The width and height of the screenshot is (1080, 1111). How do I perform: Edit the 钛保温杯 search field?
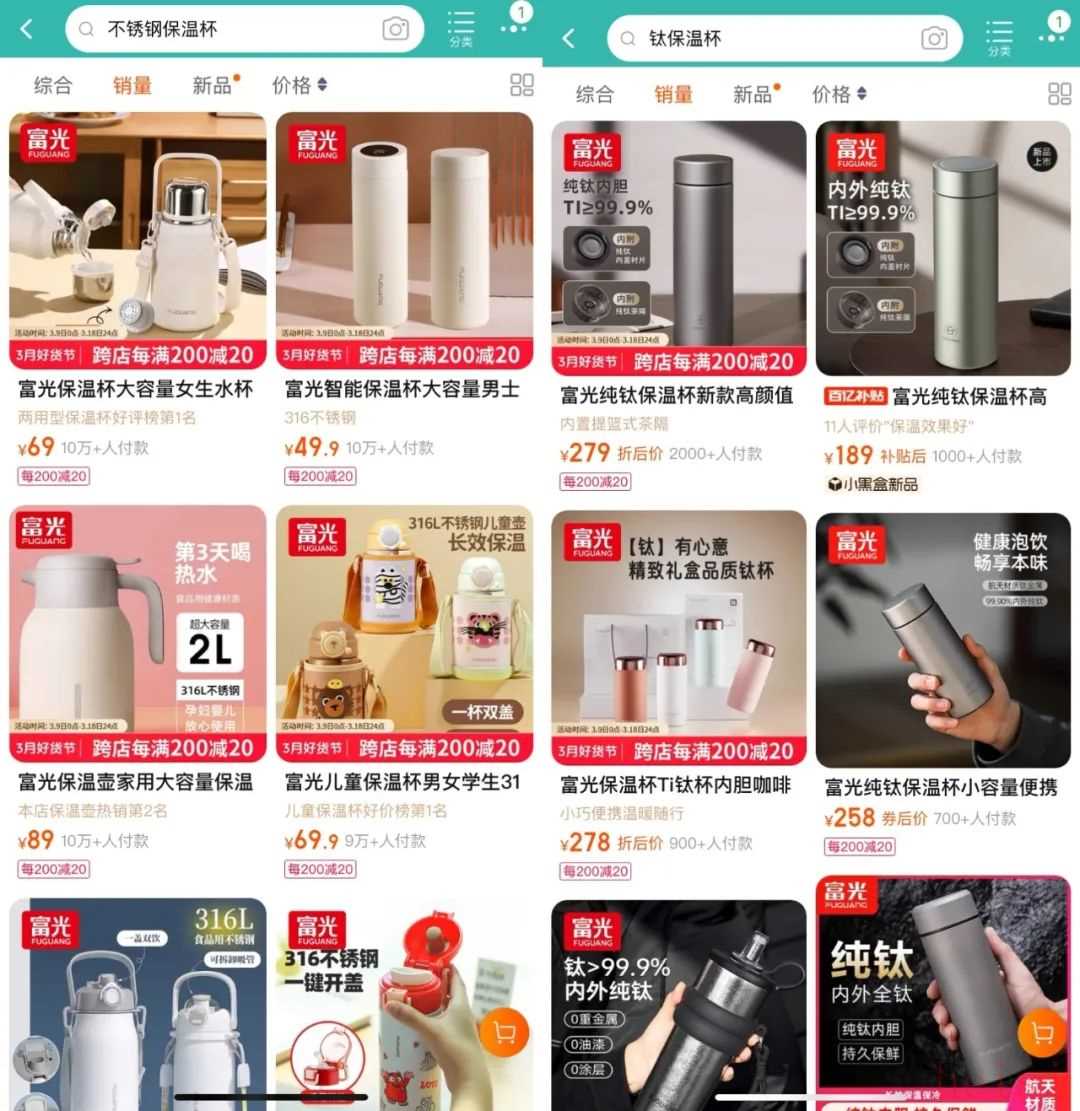tap(770, 39)
